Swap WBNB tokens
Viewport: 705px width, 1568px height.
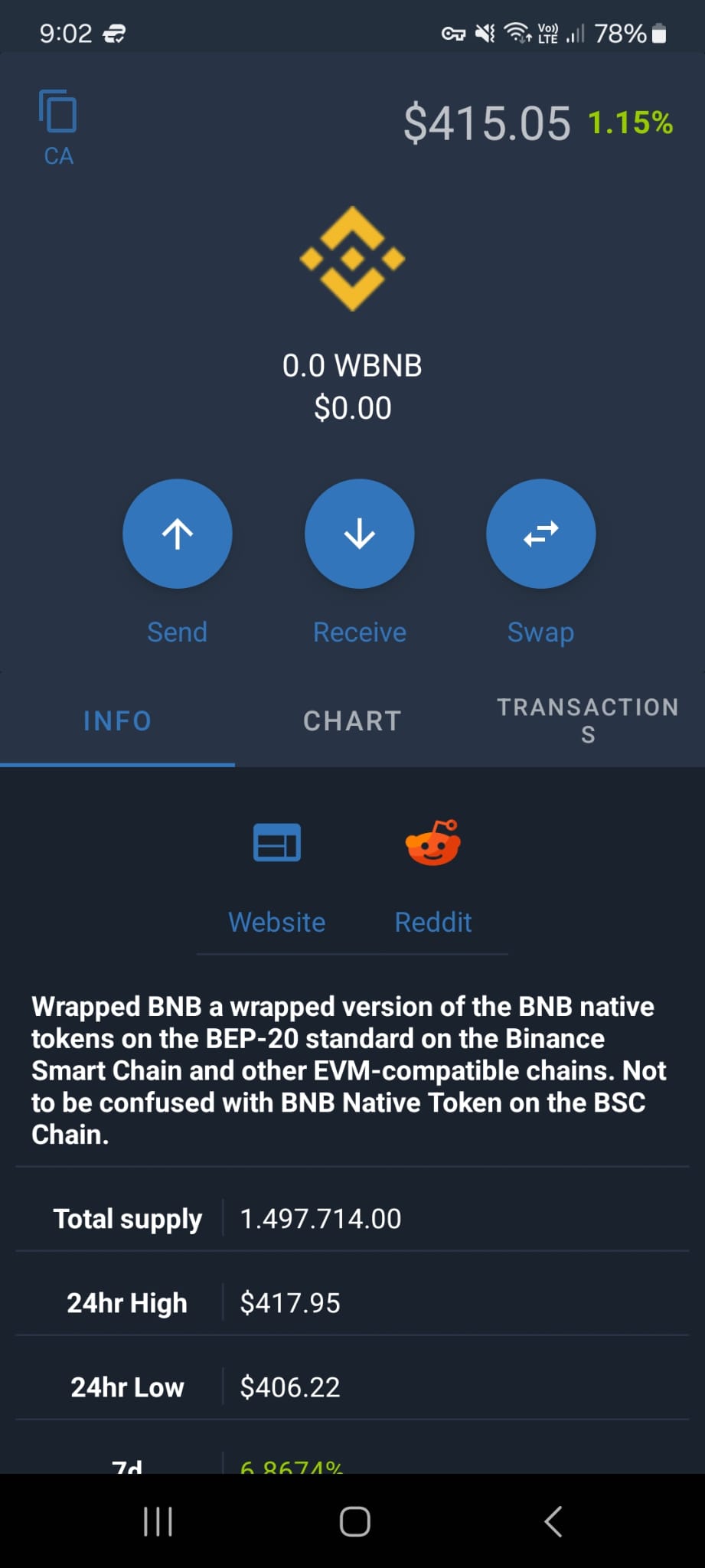(540, 534)
